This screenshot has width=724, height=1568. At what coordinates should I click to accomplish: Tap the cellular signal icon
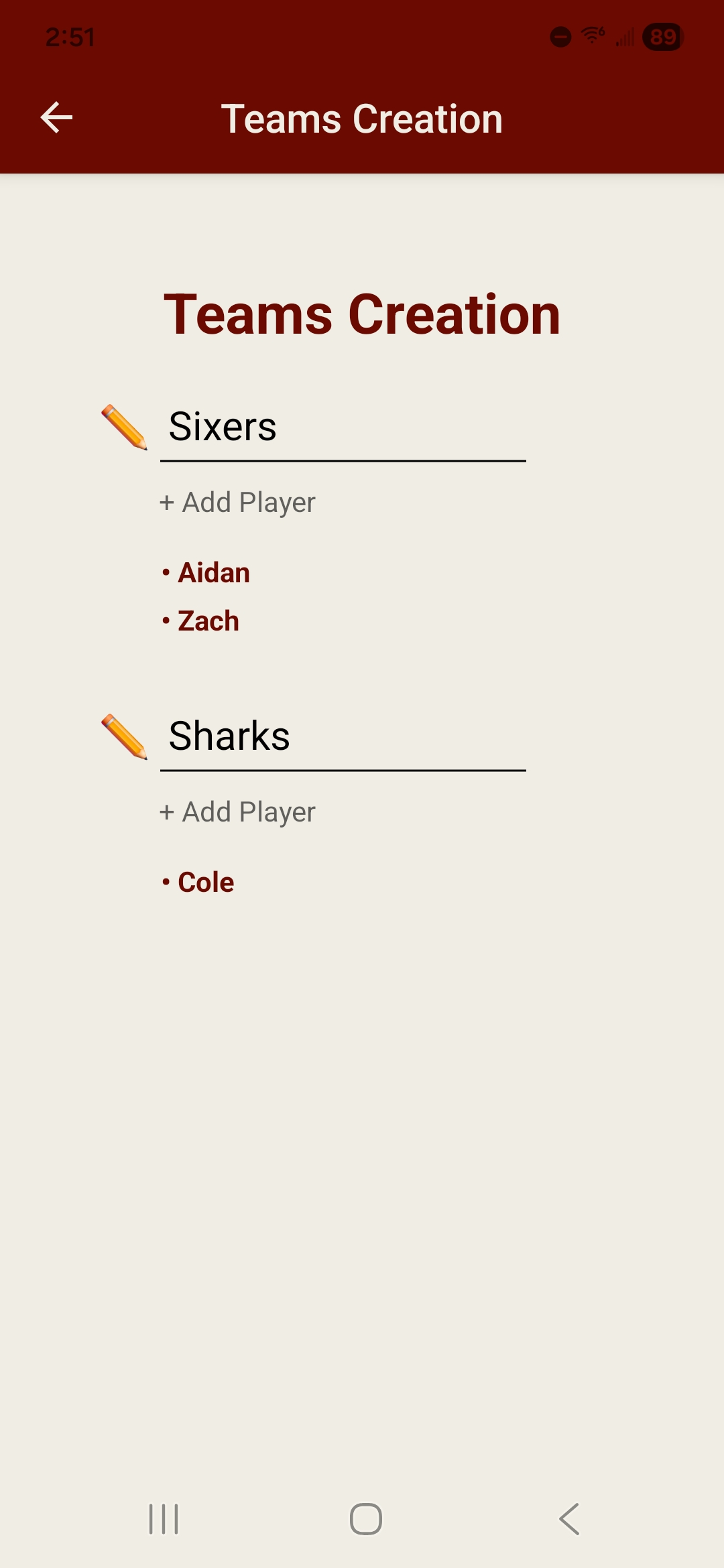coord(624,37)
